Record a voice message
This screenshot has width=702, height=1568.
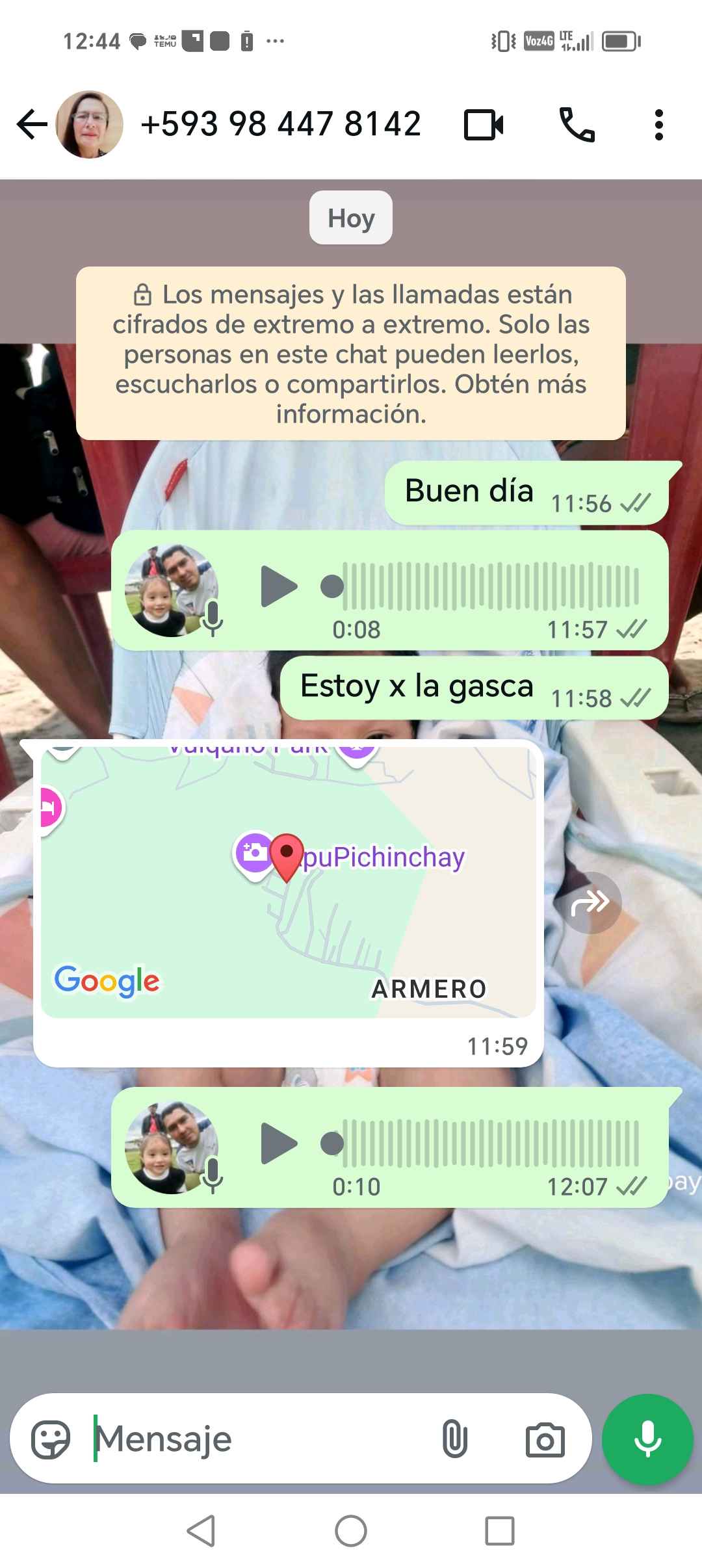click(x=647, y=1439)
